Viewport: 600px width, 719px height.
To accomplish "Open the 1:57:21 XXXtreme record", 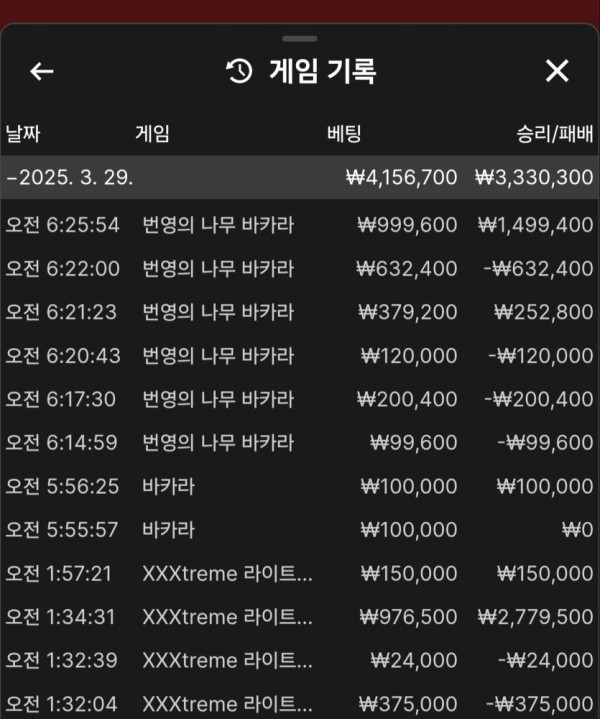I will coord(299,574).
